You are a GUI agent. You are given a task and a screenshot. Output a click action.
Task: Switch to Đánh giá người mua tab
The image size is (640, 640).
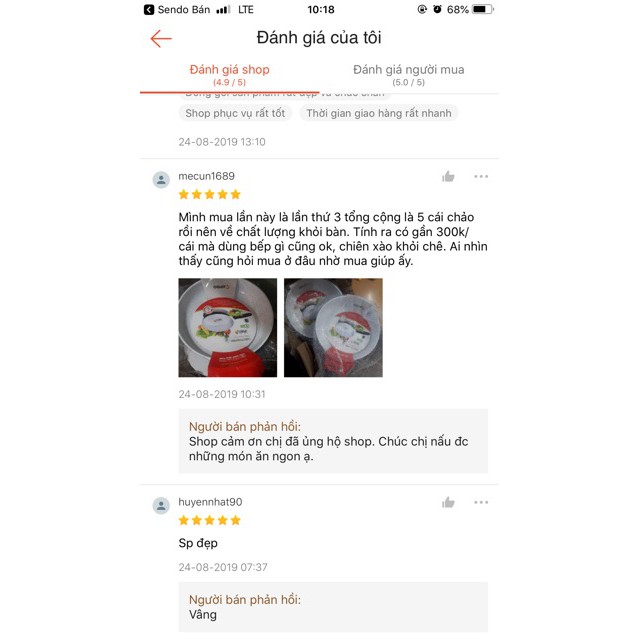tap(408, 74)
